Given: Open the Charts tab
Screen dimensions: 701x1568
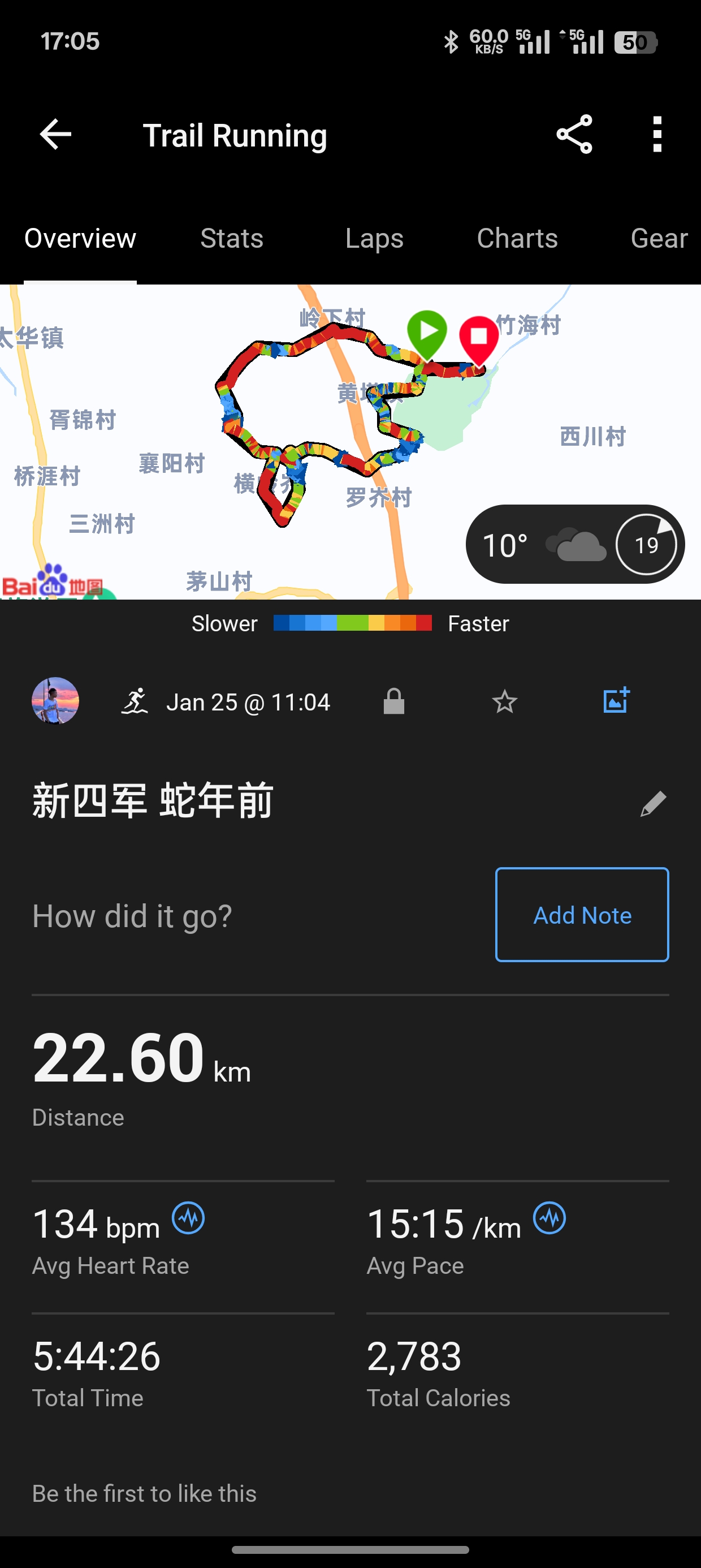Looking at the screenshot, I should click(517, 239).
